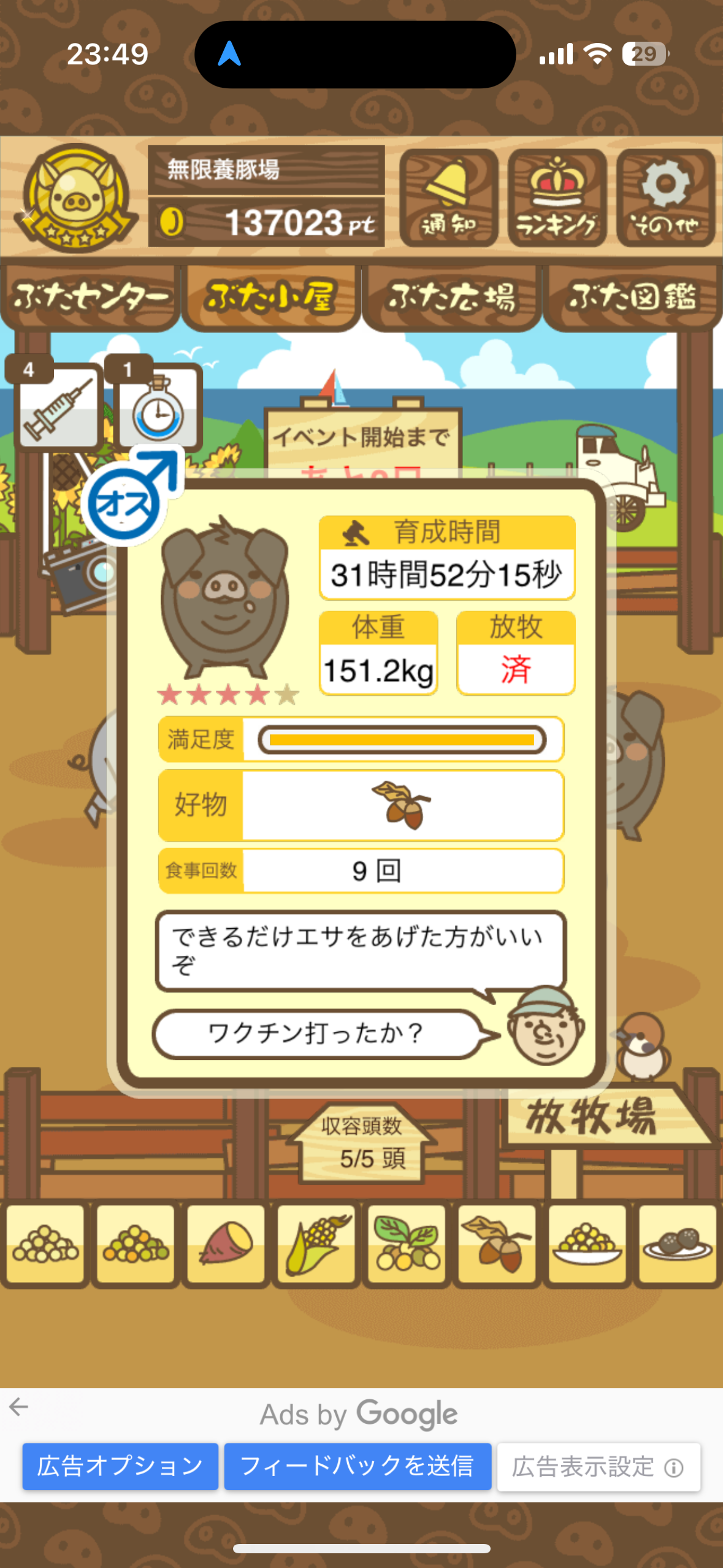Viewport: 723px width, 1568px height.
Task: Open the その他 gear menu
Action: (665, 198)
